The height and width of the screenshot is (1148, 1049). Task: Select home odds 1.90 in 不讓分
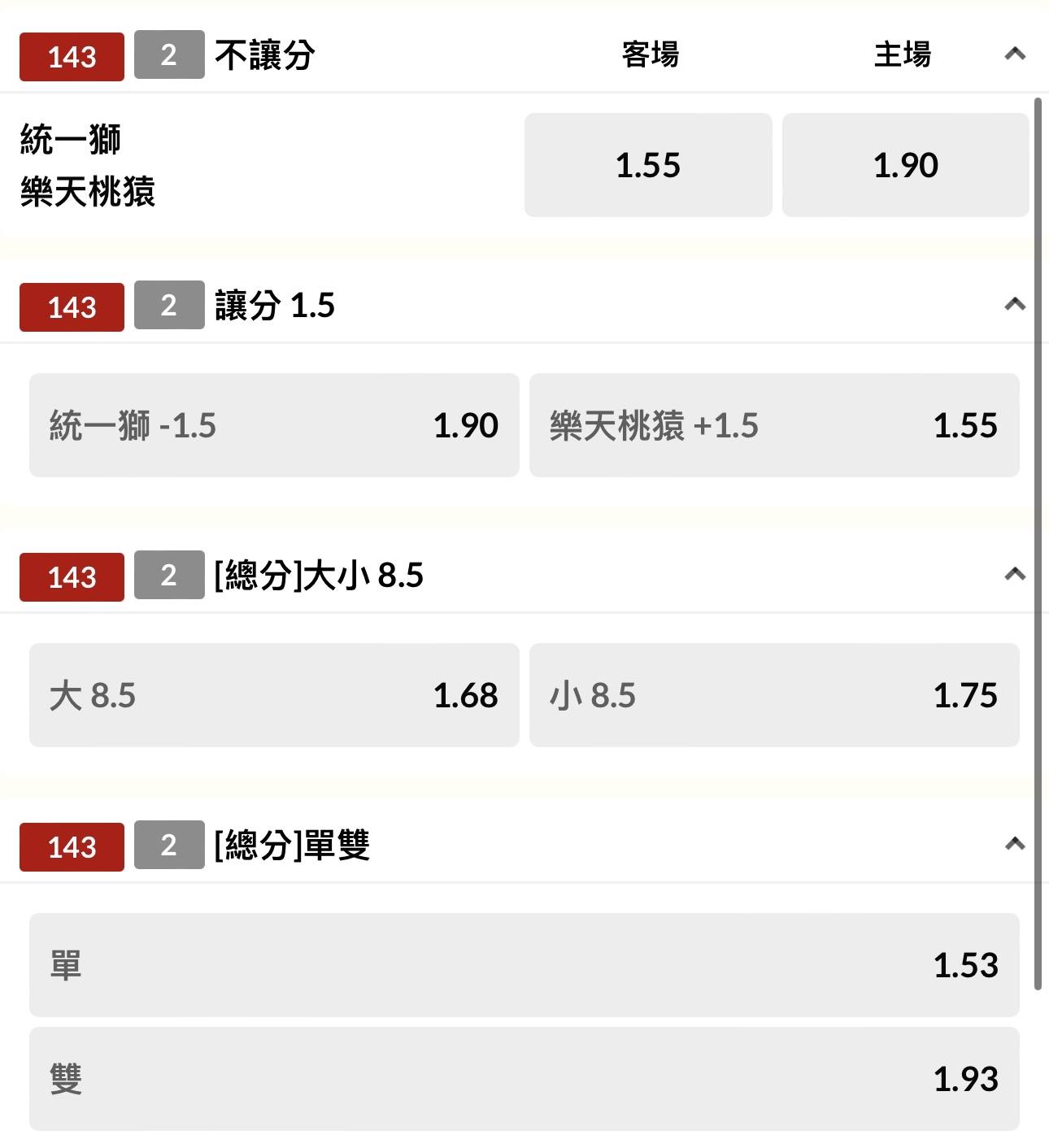click(x=904, y=165)
